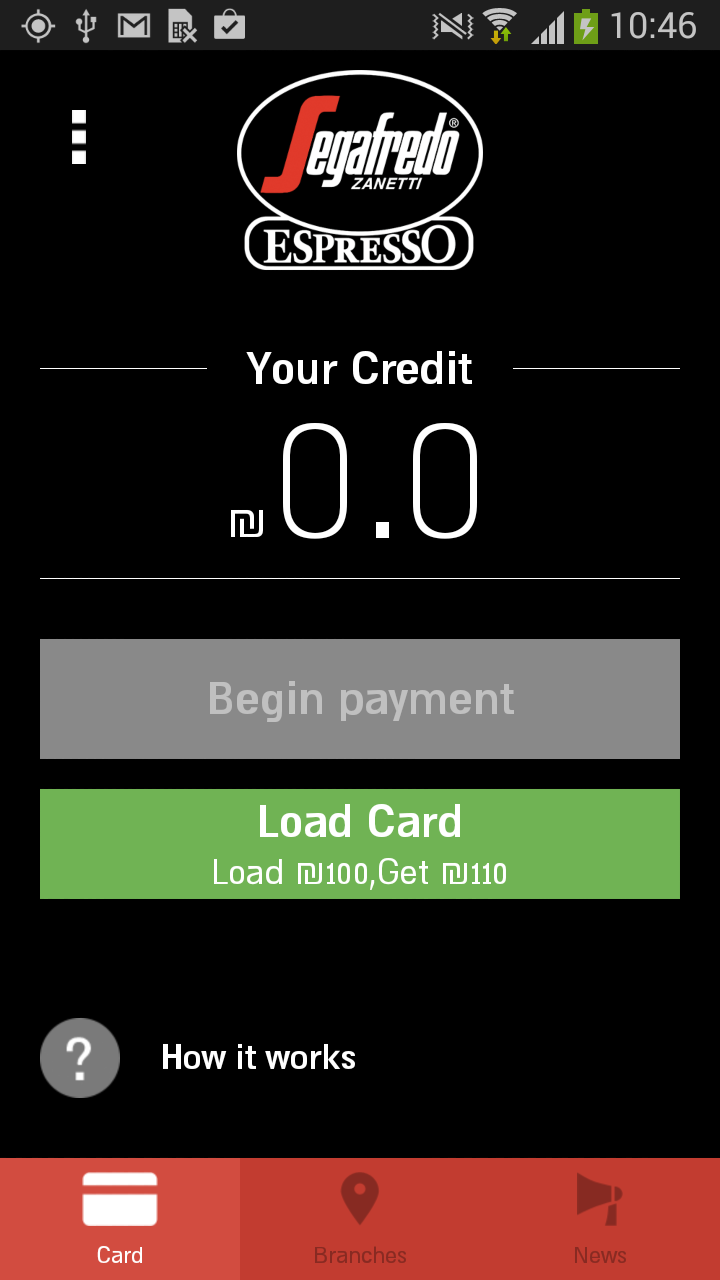This screenshot has width=720, height=1280.
Task: Open the three-dot overflow menu
Action: tap(79, 137)
